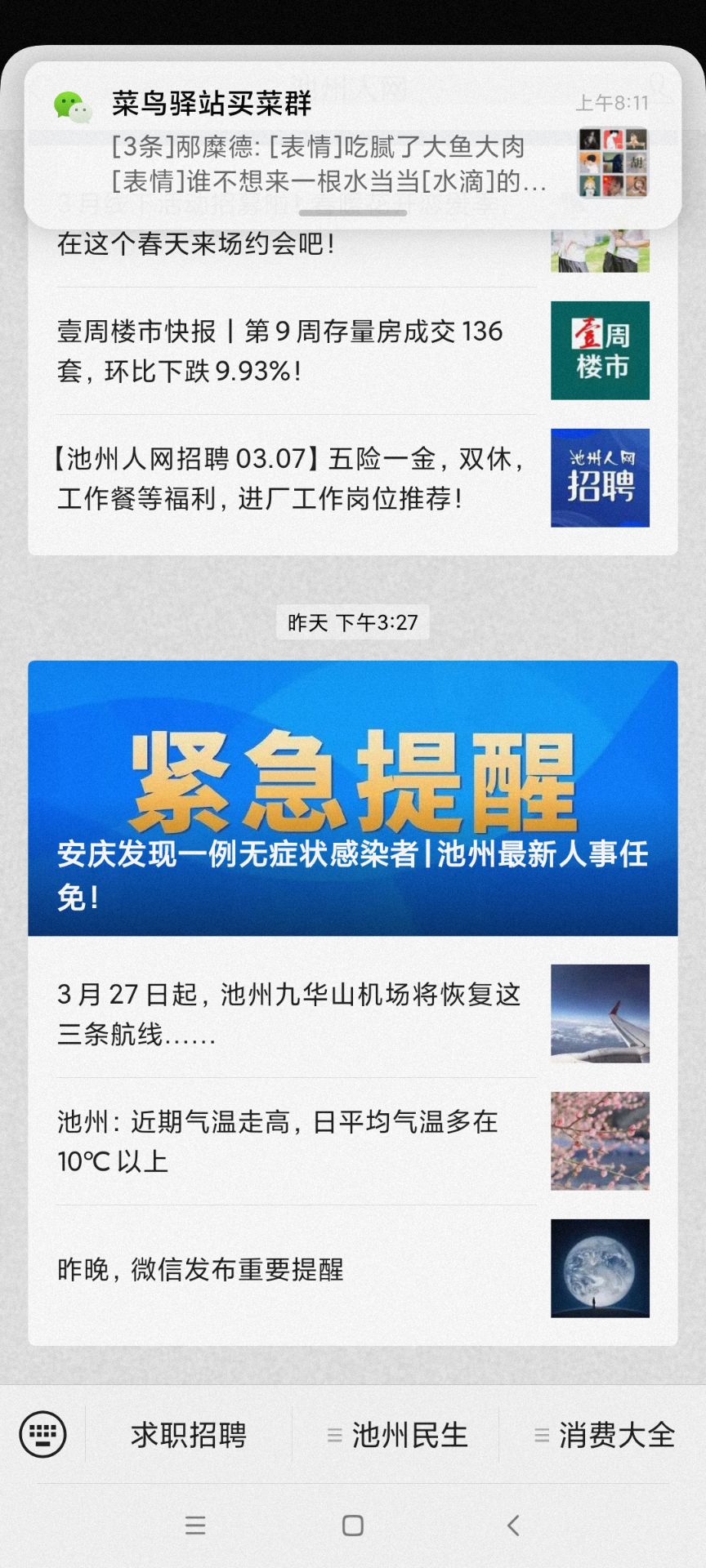The height and width of the screenshot is (1568, 706).
Task: Open the 紧急提醒 headline article card
Action: (353, 797)
